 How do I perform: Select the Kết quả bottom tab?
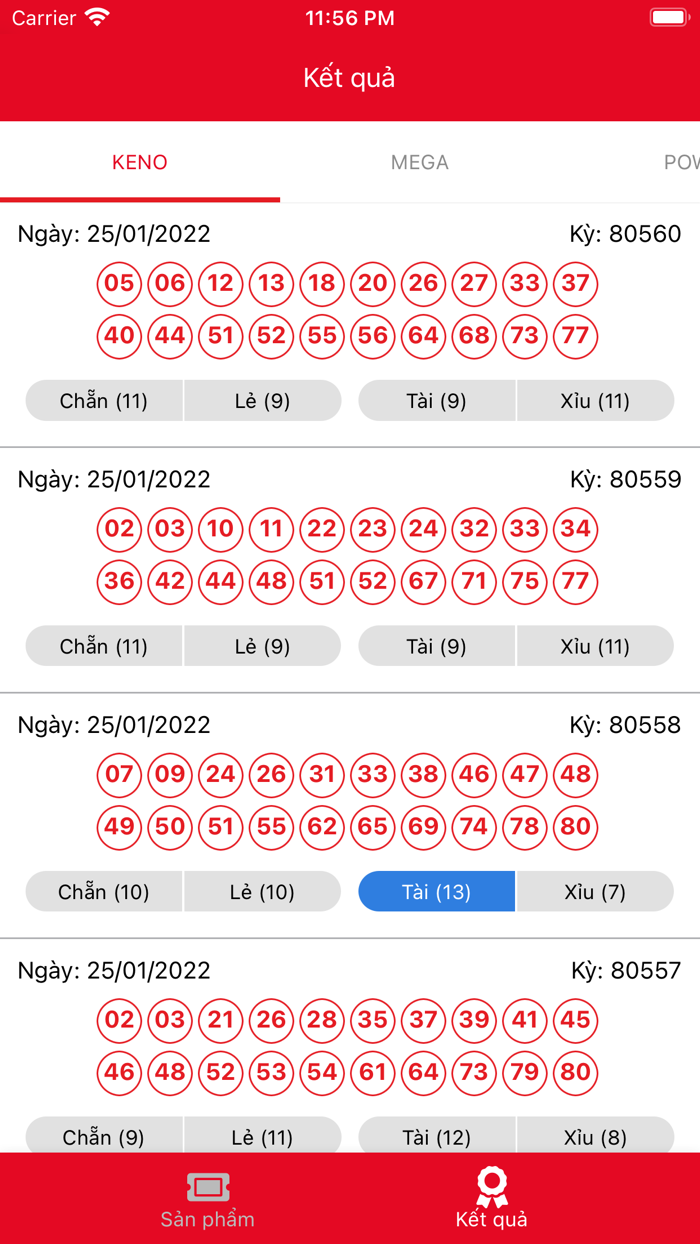tap(491, 1200)
